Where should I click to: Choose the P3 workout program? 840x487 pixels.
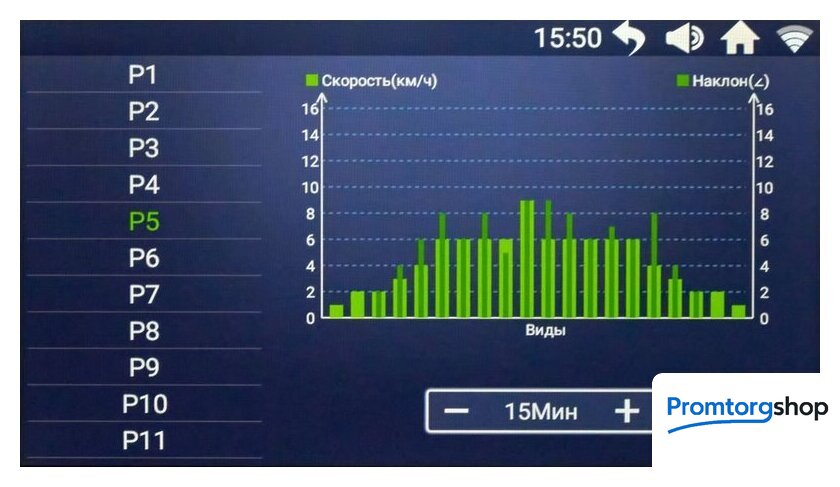pos(143,149)
